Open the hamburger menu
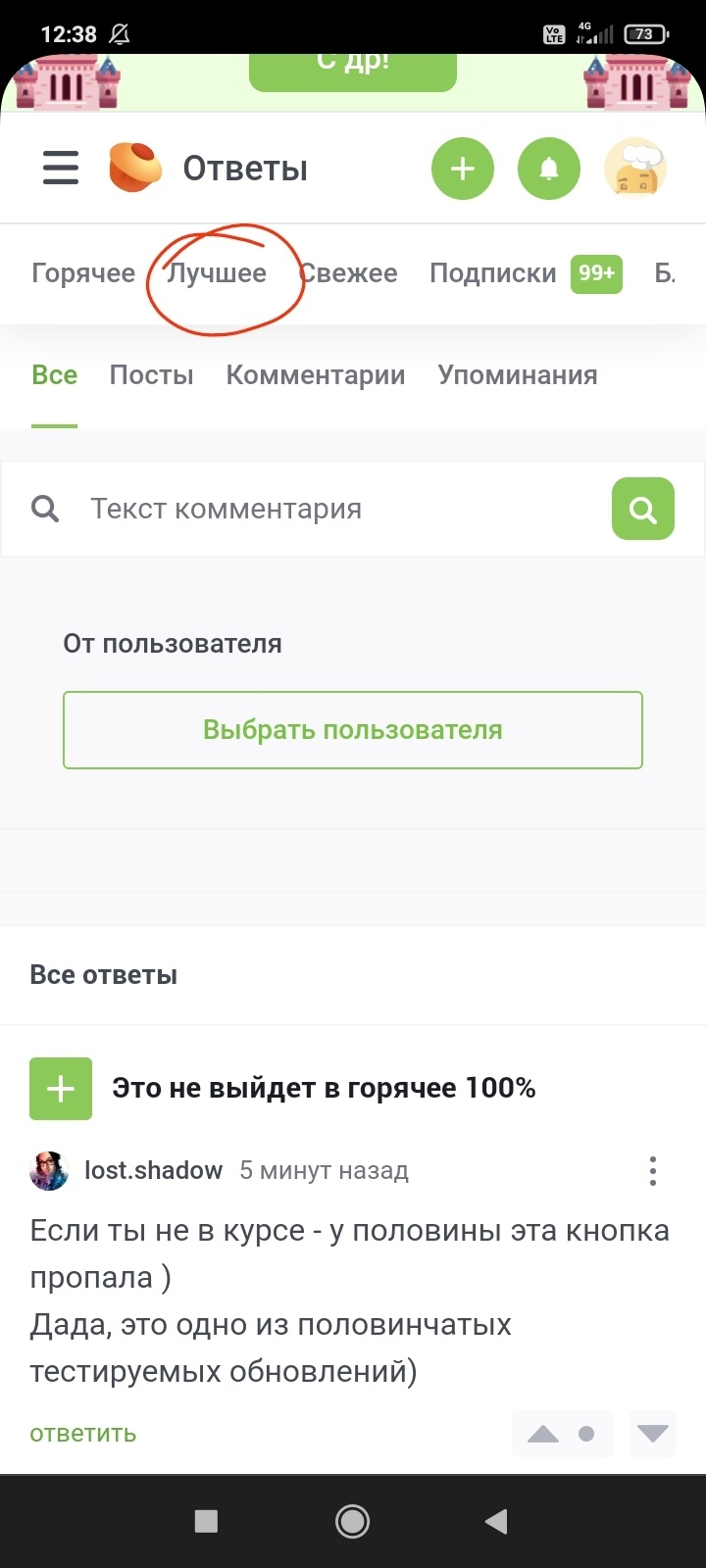This screenshot has height=1568, width=706. (60, 168)
